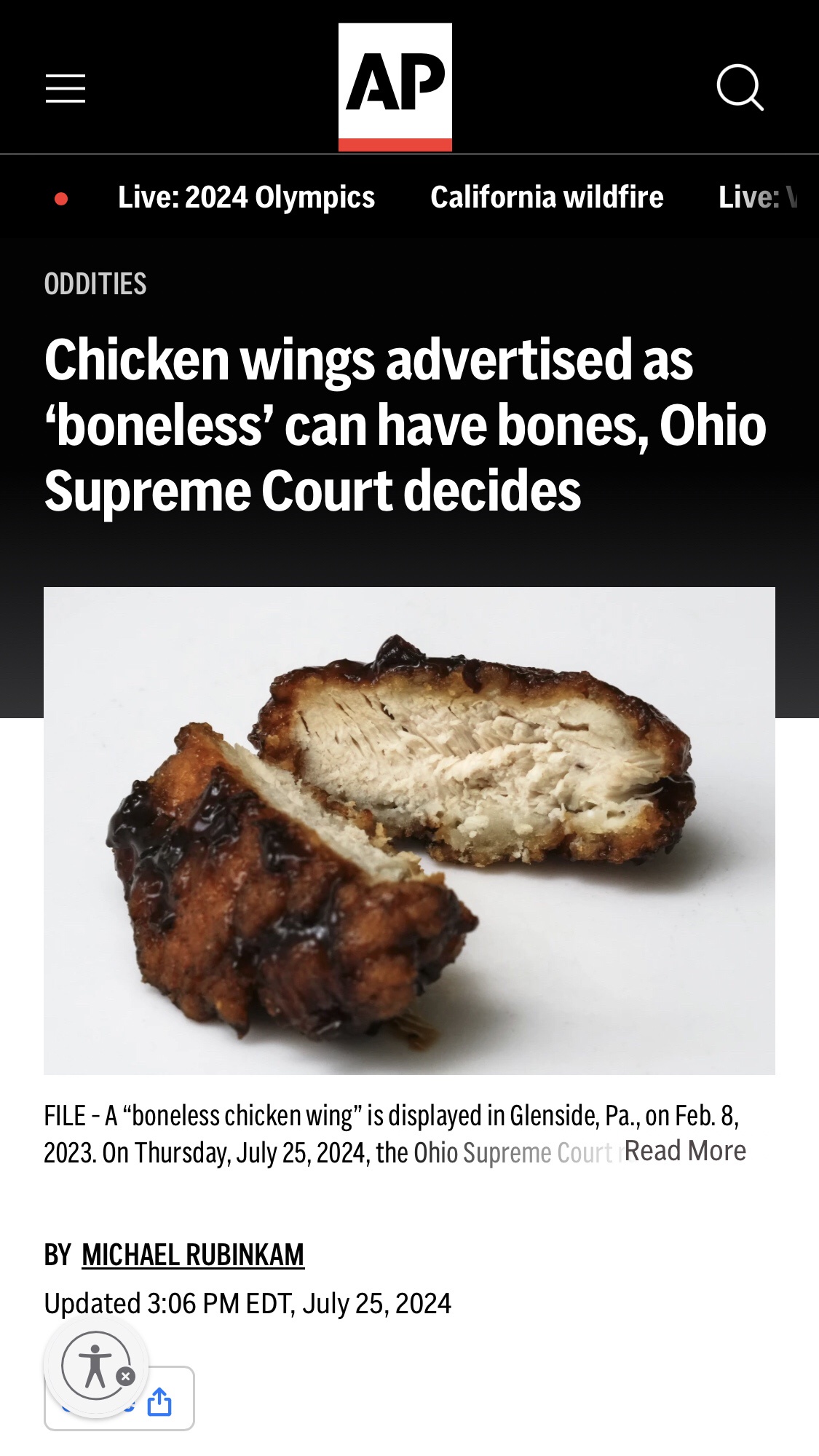Expand the photo caption with Read More
Image resolution: width=819 pixels, height=1456 pixels.
685,1152
